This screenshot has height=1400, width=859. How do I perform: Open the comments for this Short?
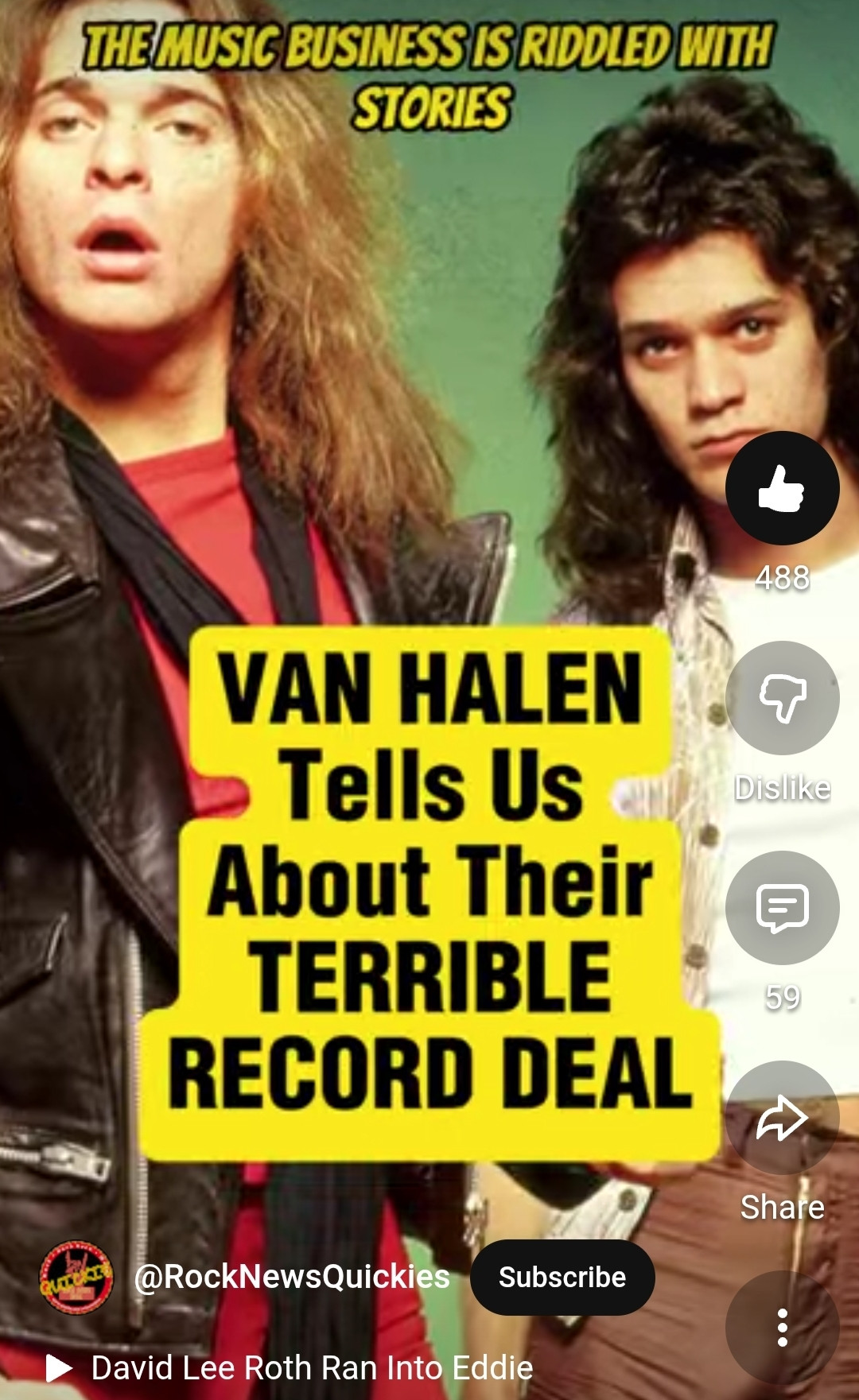(x=782, y=908)
